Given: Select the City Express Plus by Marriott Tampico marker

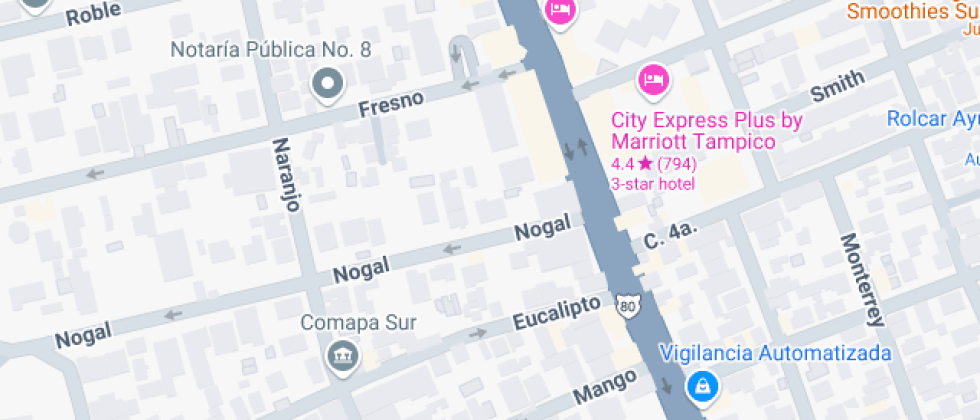Looking at the screenshot, I should 653,79.
